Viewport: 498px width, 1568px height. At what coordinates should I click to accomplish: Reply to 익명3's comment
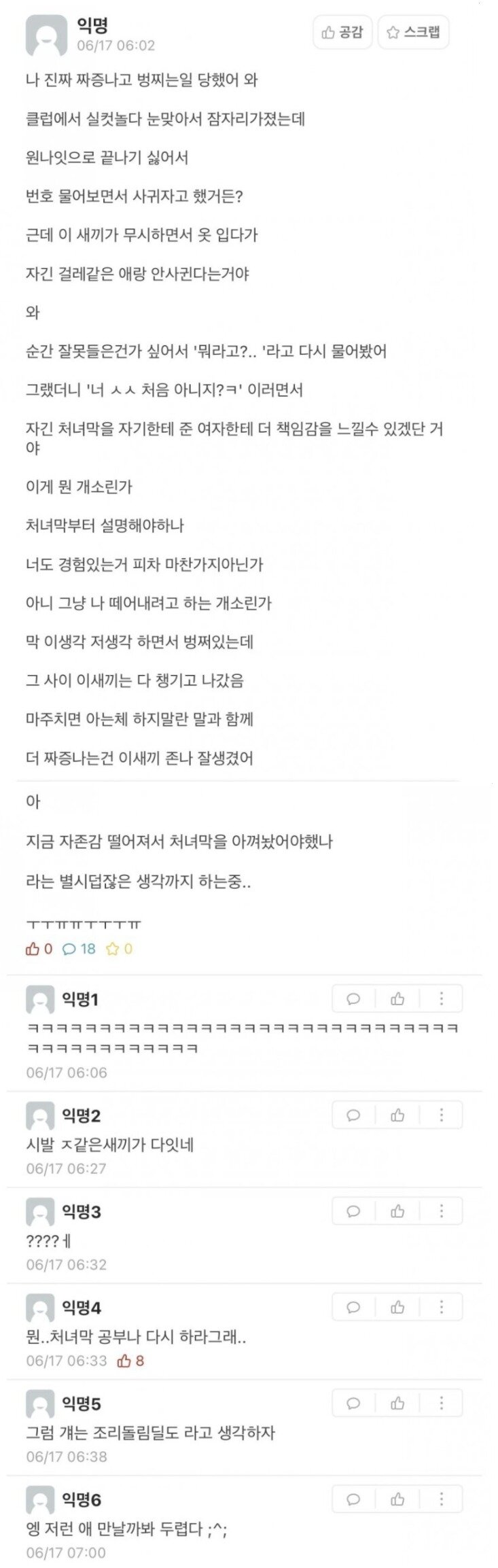point(353,1210)
